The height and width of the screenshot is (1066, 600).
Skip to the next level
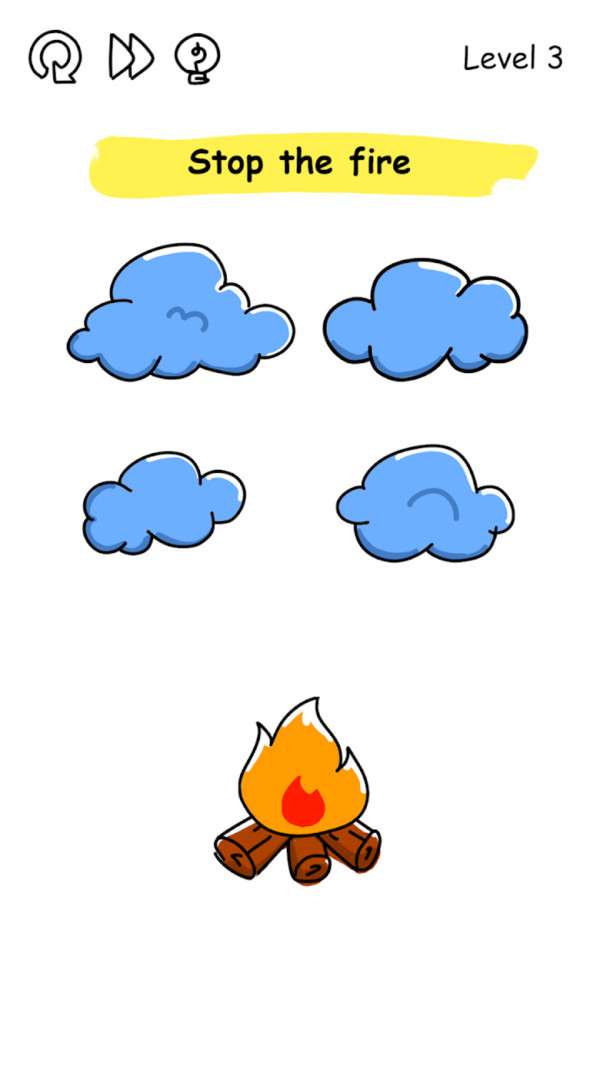pos(130,57)
